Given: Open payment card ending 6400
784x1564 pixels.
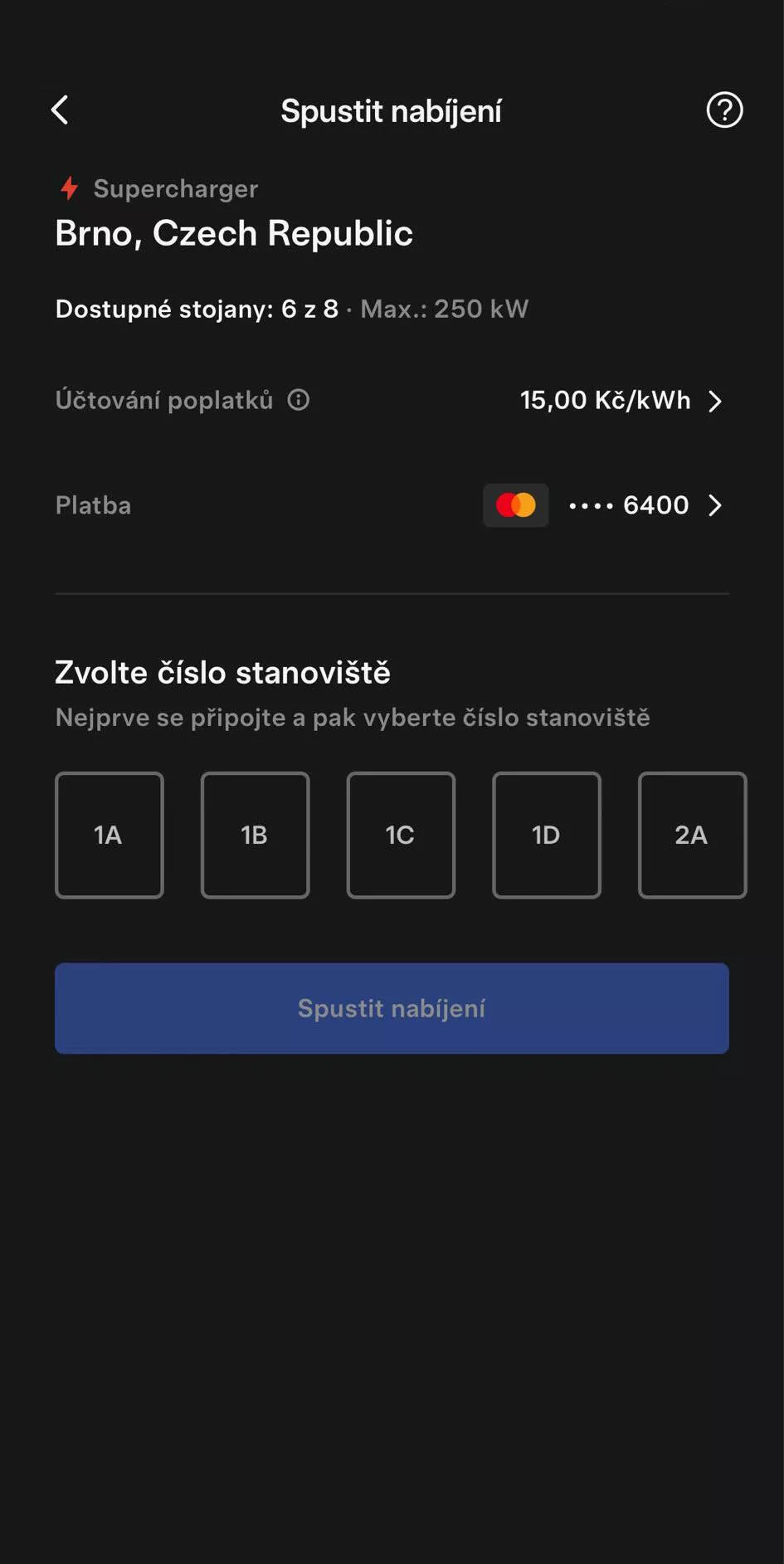Looking at the screenshot, I should pos(603,505).
